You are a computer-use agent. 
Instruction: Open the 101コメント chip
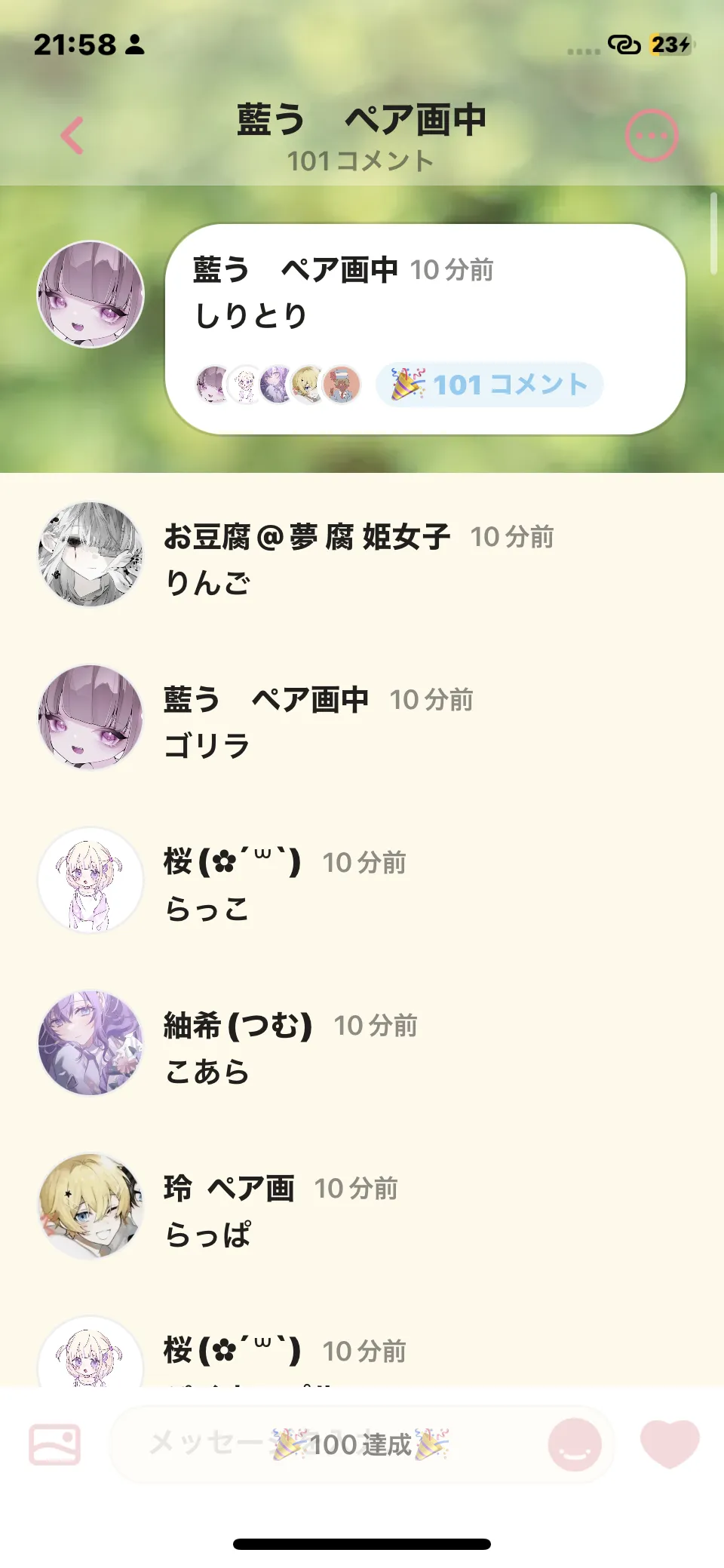tap(489, 385)
